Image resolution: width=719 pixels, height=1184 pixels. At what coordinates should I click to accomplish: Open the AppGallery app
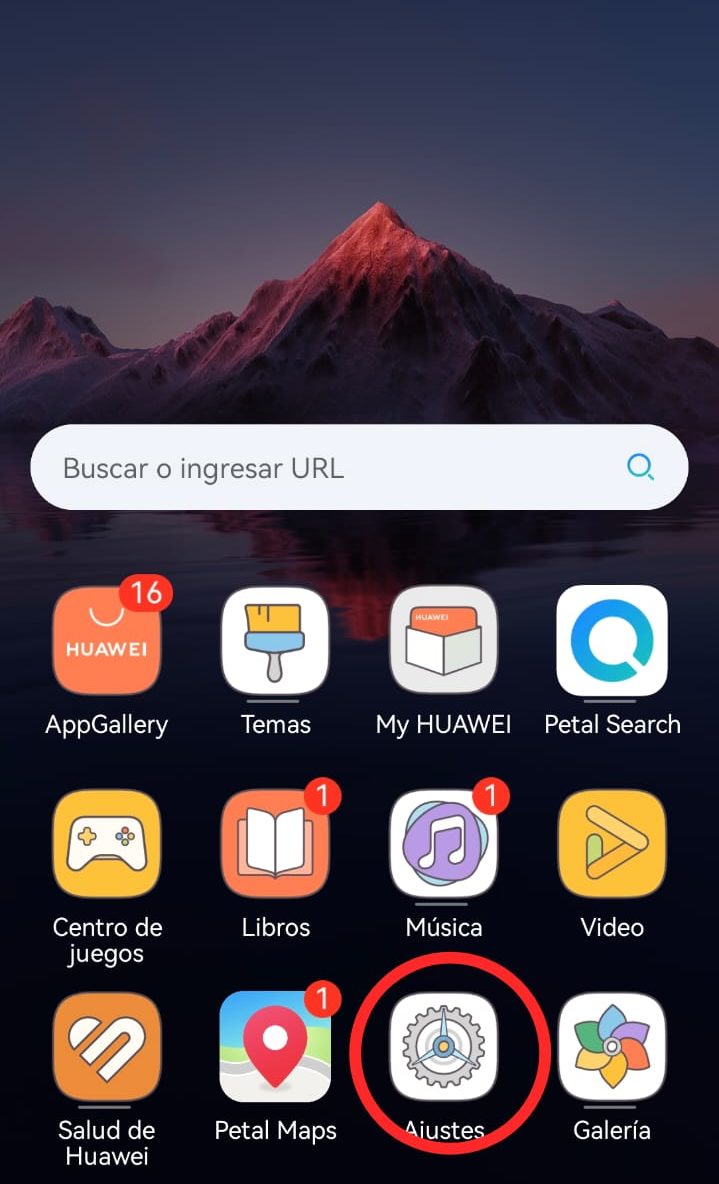coord(106,641)
